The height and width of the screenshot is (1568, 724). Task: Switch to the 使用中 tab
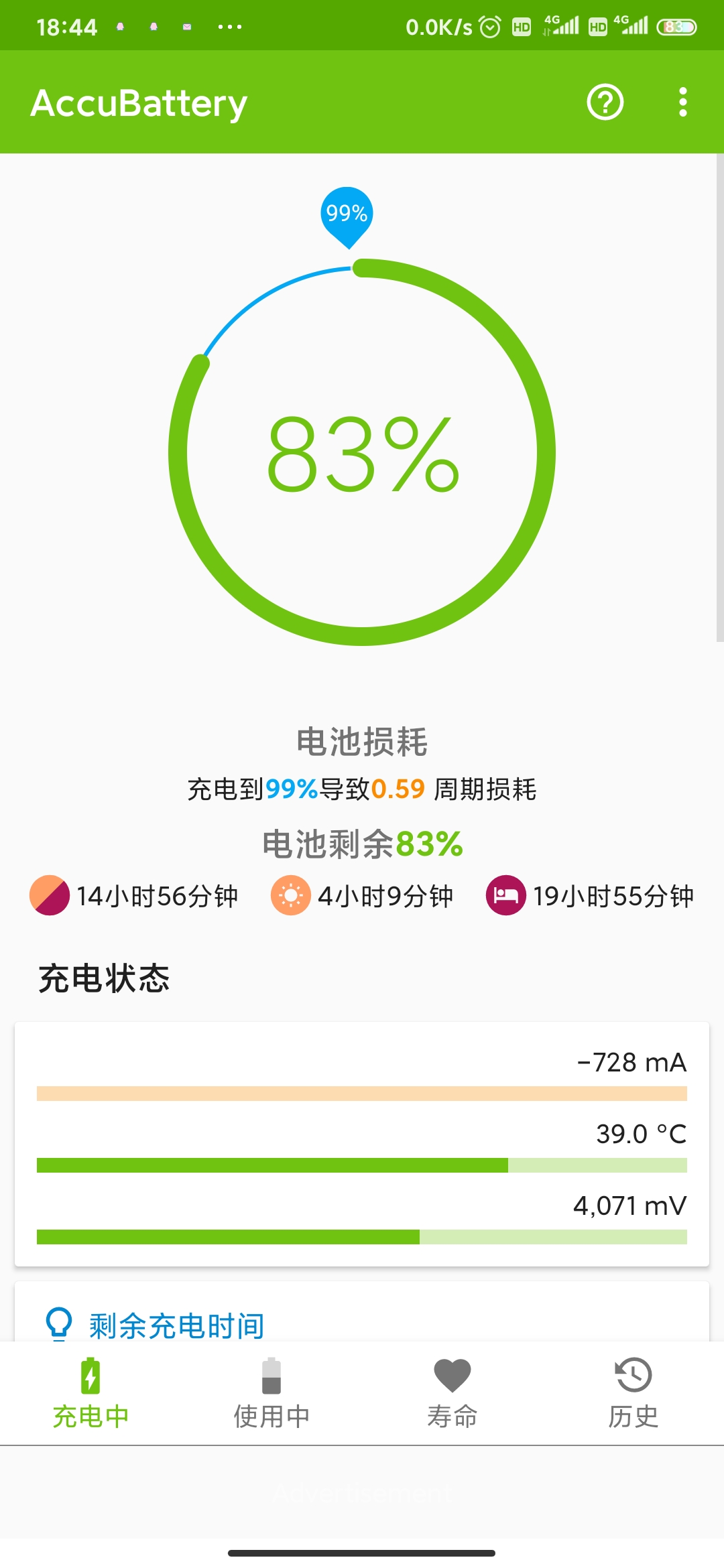pyautogui.click(x=271, y=1394)
